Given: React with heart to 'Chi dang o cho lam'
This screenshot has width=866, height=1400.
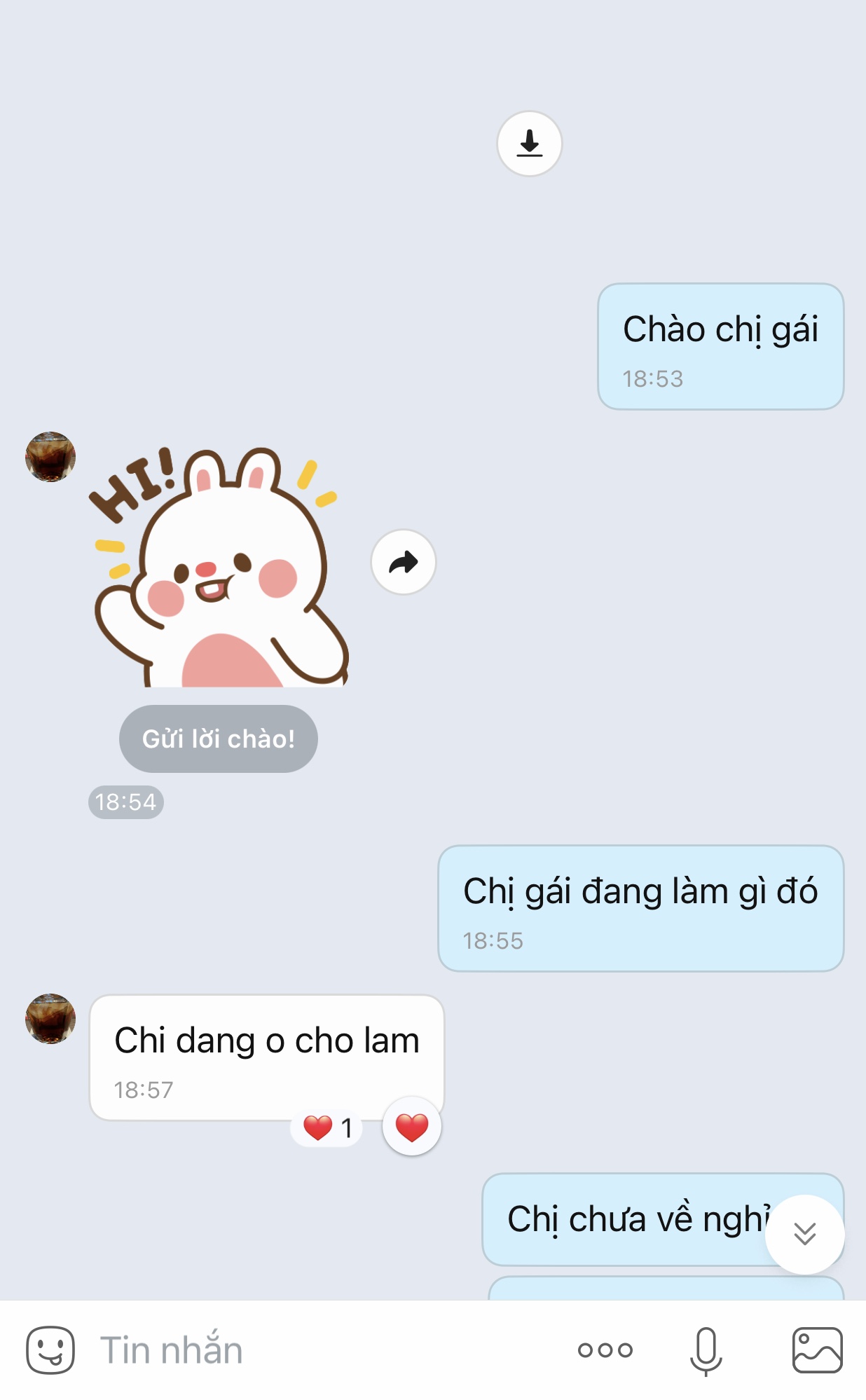Looking at the screenshot, I should 411,1127.
